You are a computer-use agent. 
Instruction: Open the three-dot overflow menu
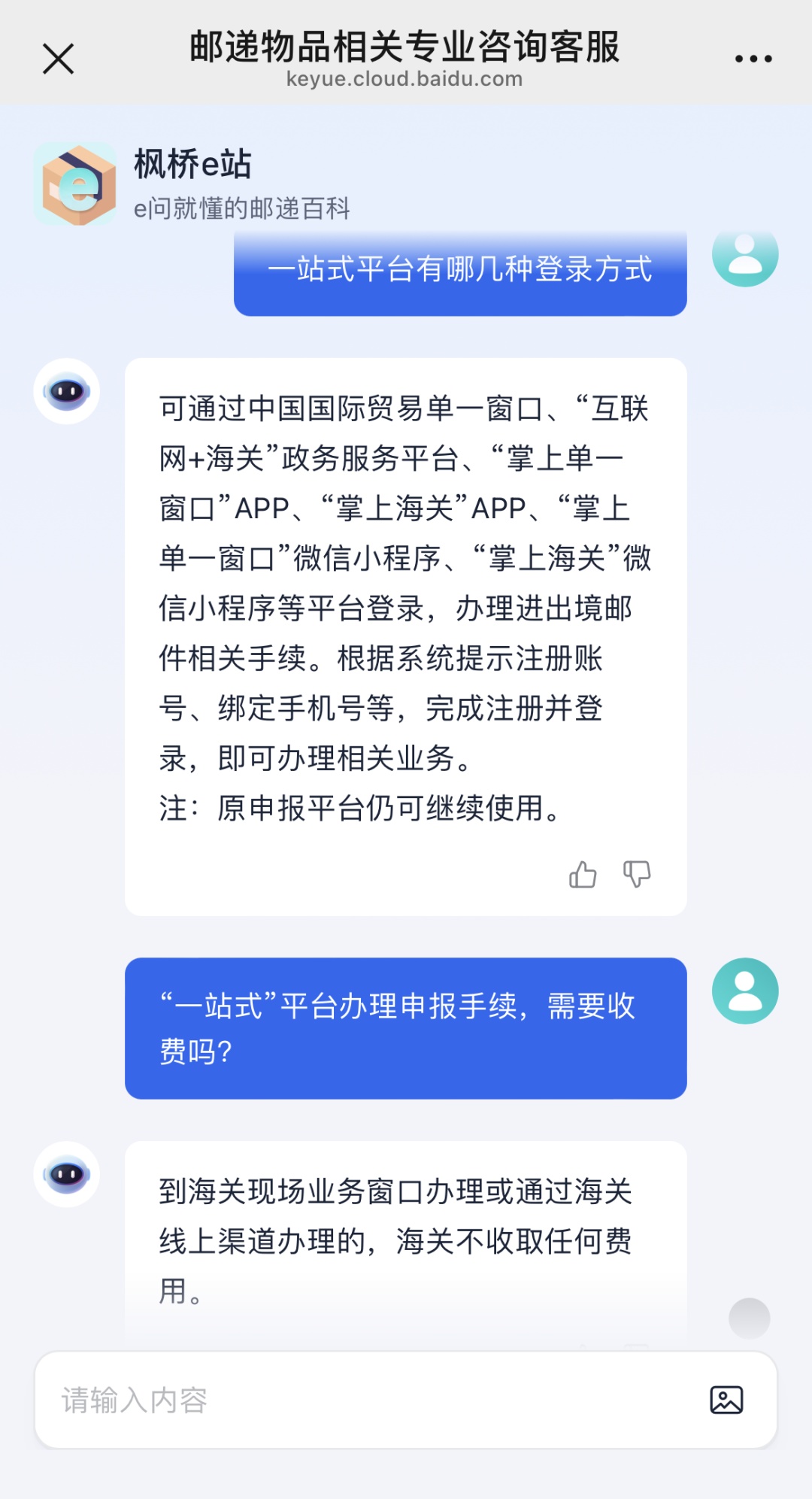tap(753, 59)
